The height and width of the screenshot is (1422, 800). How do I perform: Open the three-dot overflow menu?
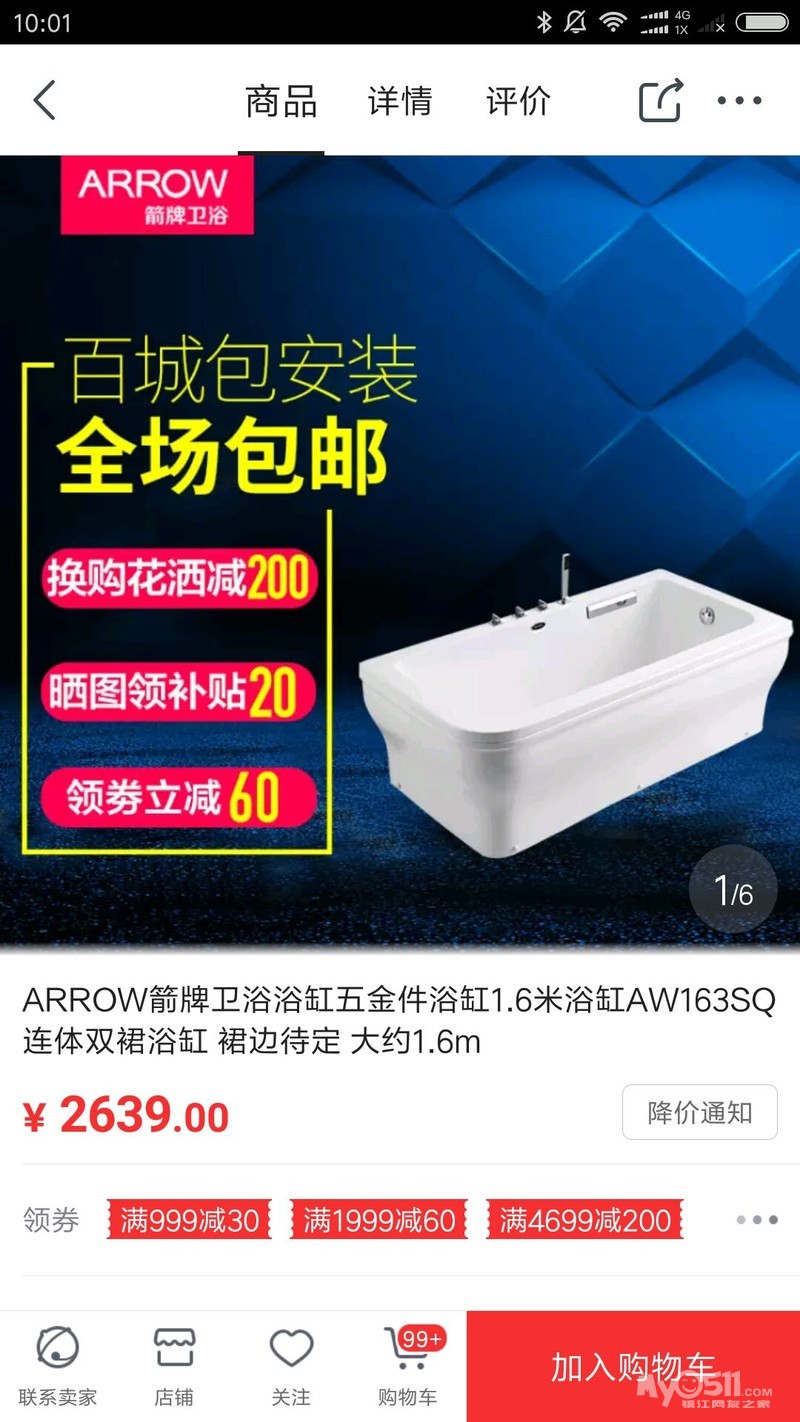[x=739, y=101]
